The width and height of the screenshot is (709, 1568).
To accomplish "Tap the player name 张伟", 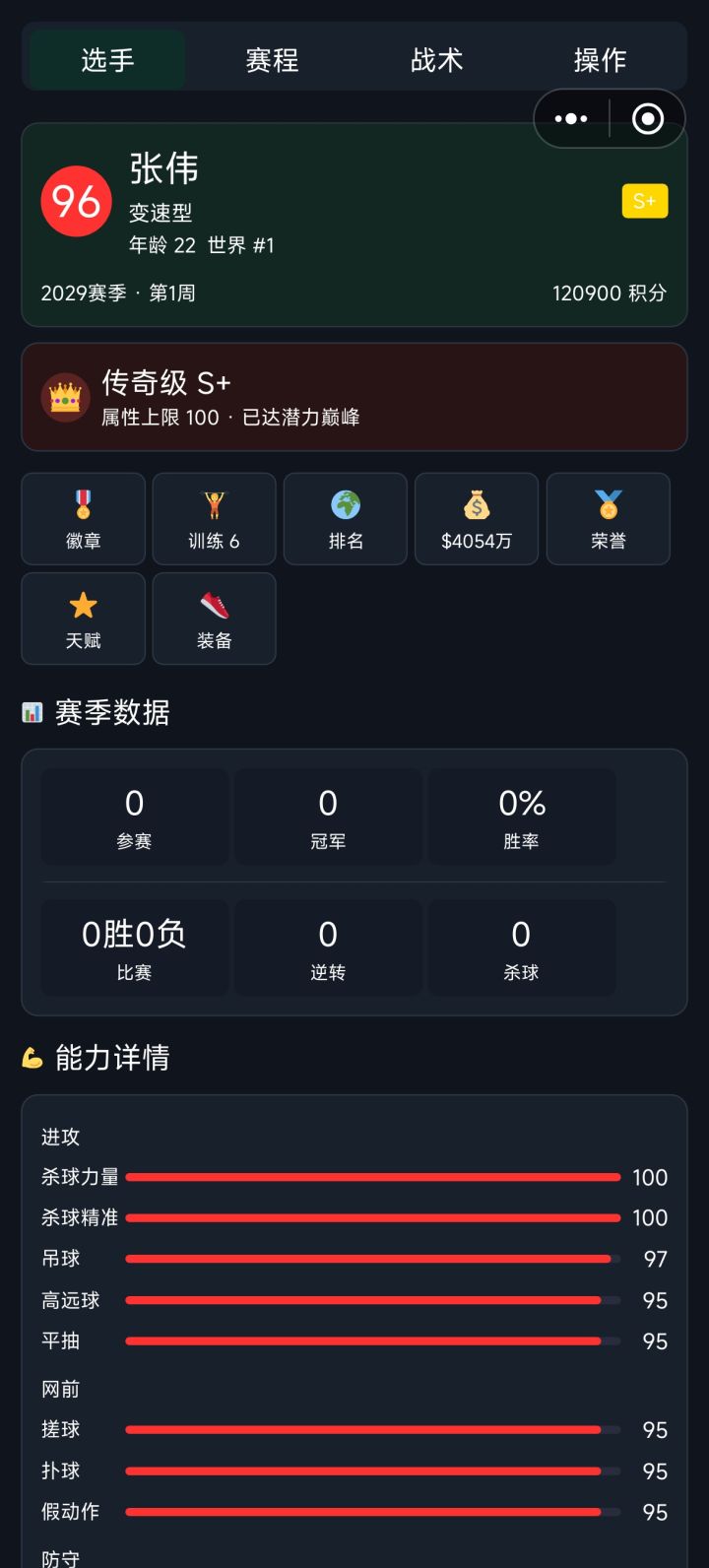I will (164, 168).
